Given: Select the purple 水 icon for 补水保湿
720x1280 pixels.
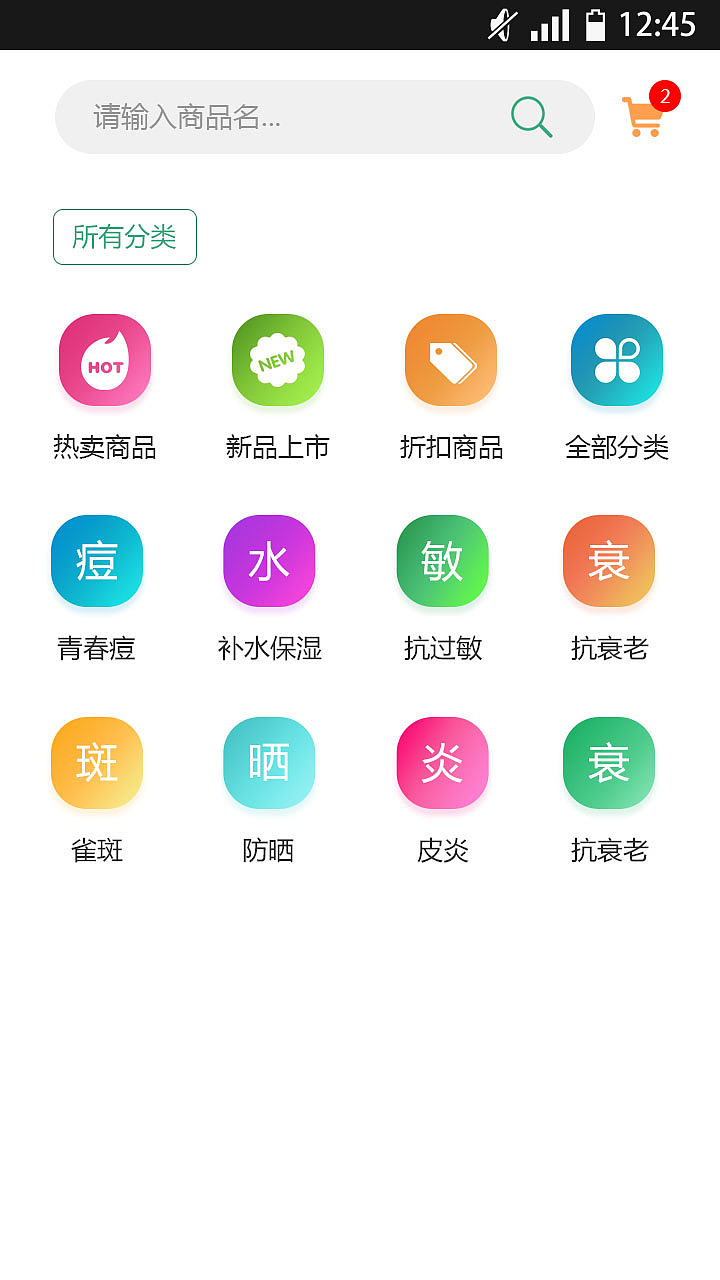Looking at the screenshot, I should [x=268, y=561].
